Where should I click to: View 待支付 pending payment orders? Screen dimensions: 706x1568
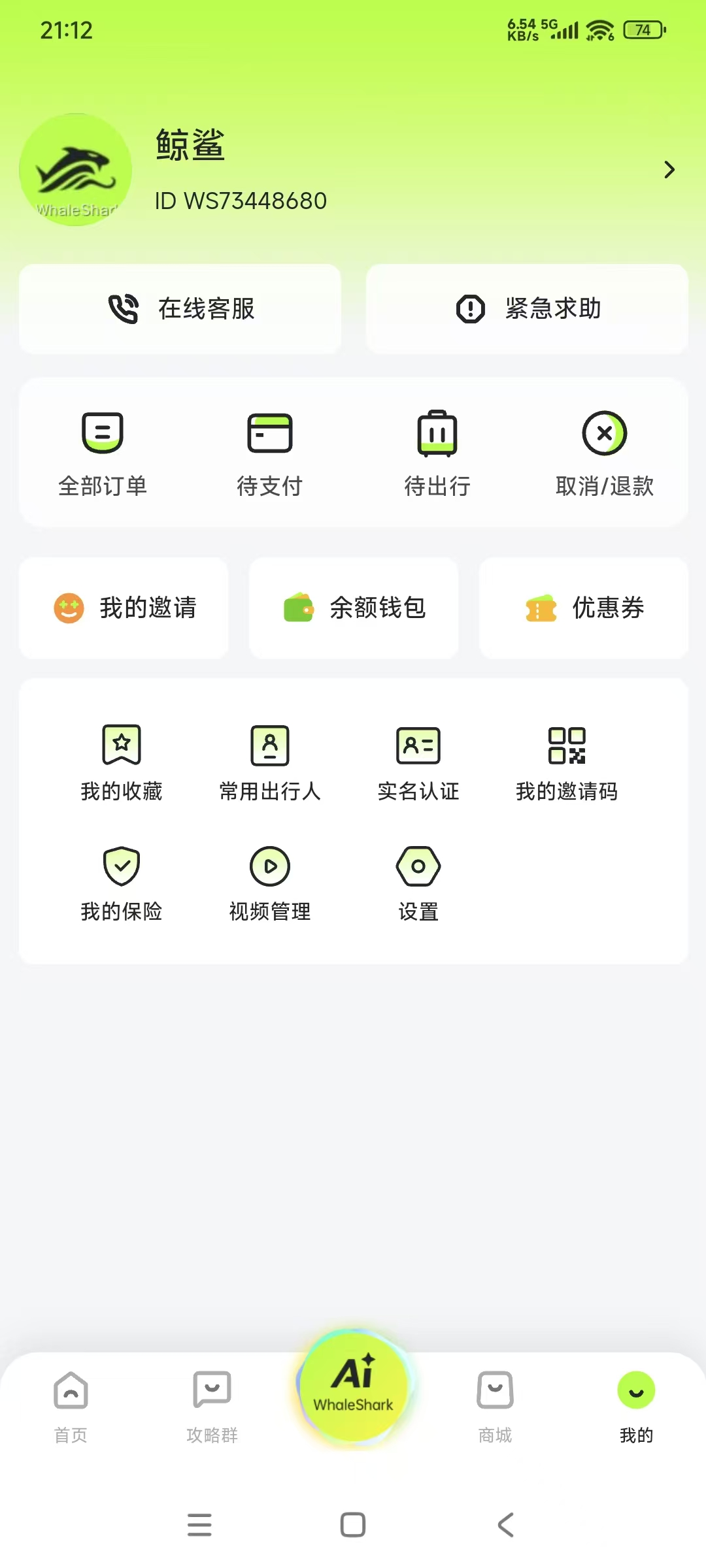270,454
